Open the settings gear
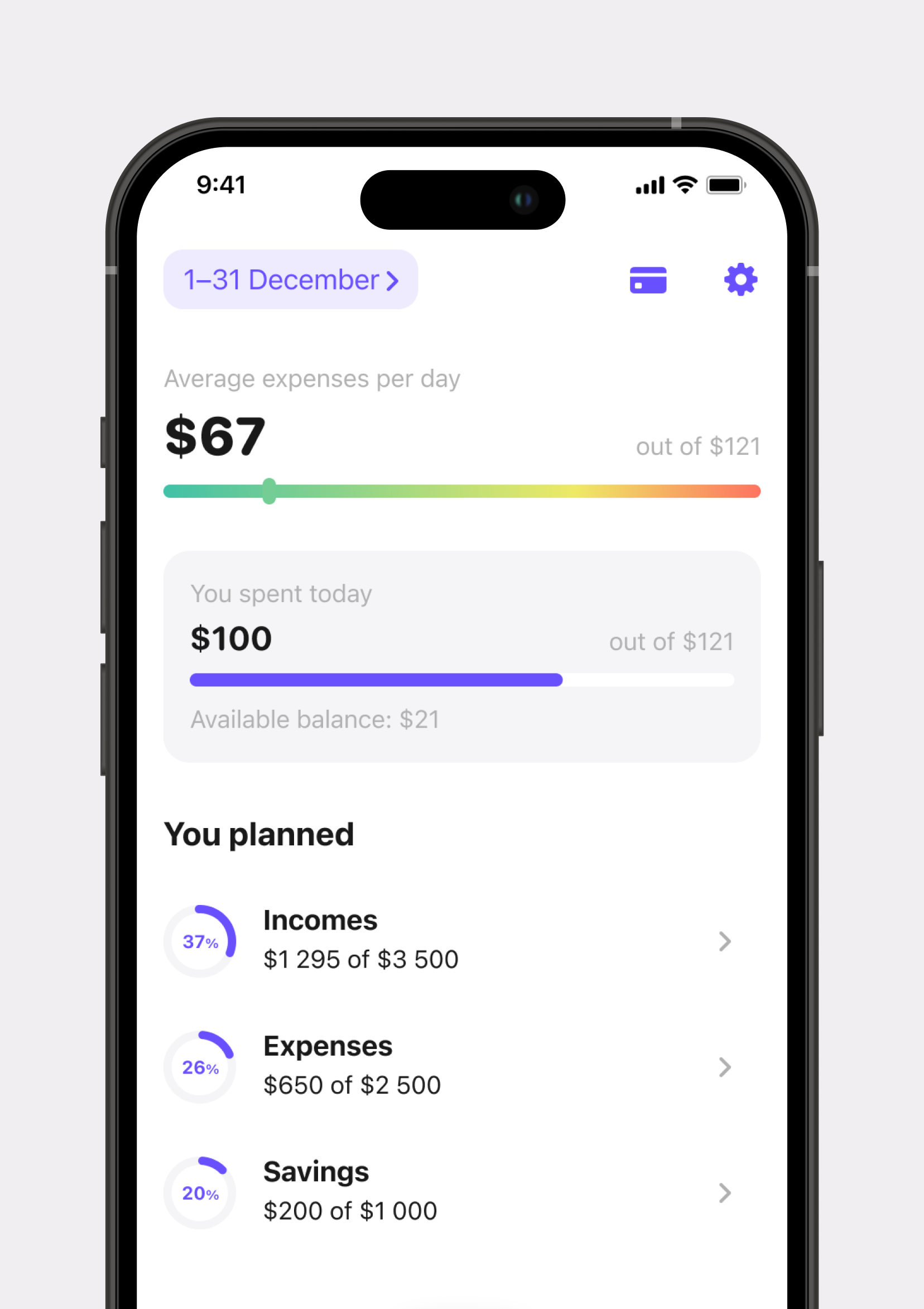 740,280
